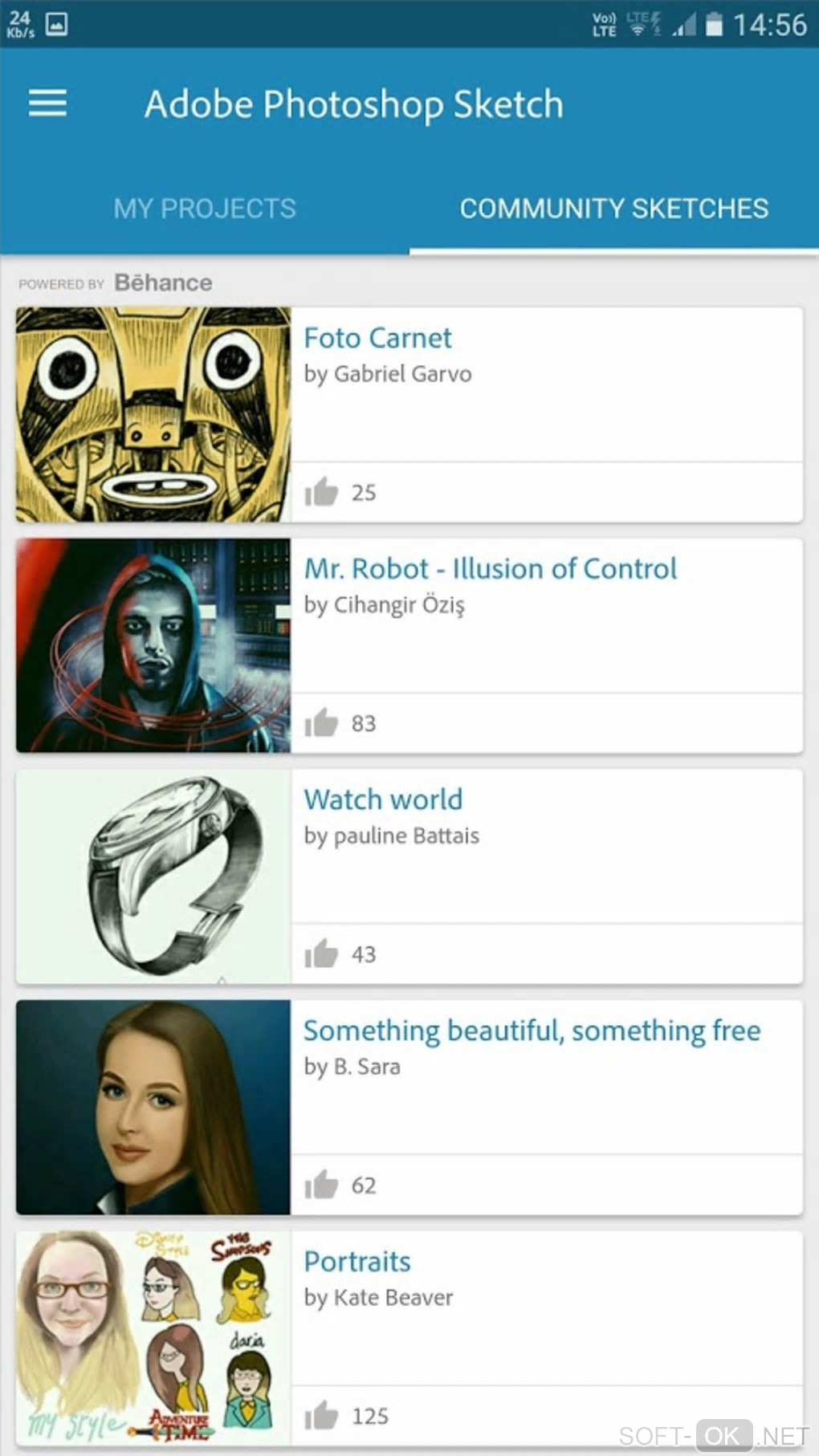The image size is (819, 1456).
Task: Open the hamburger navigation menu
Action: click(47, 104)
